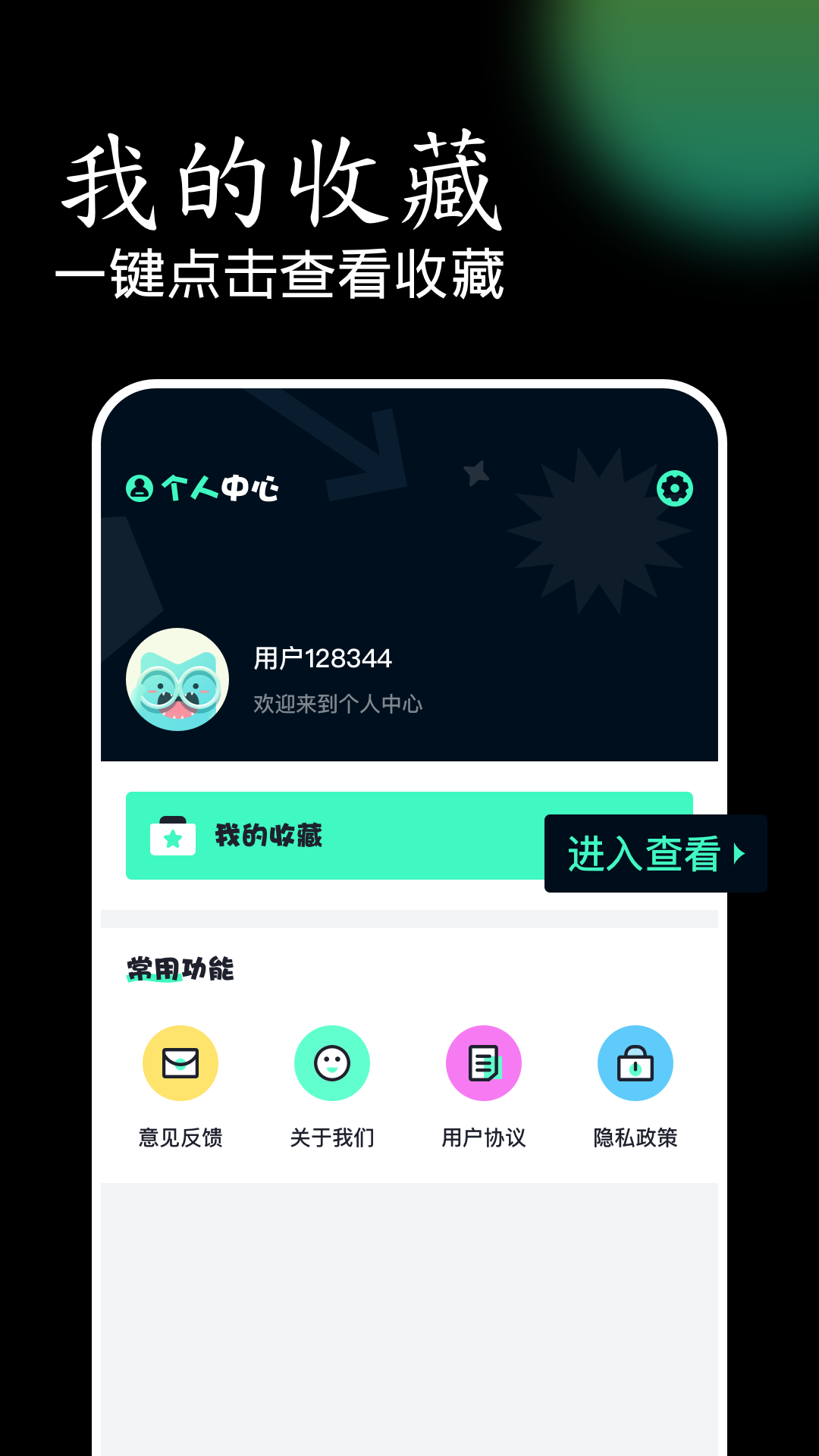Click the 意见反馈 text label

(180, 1138)
